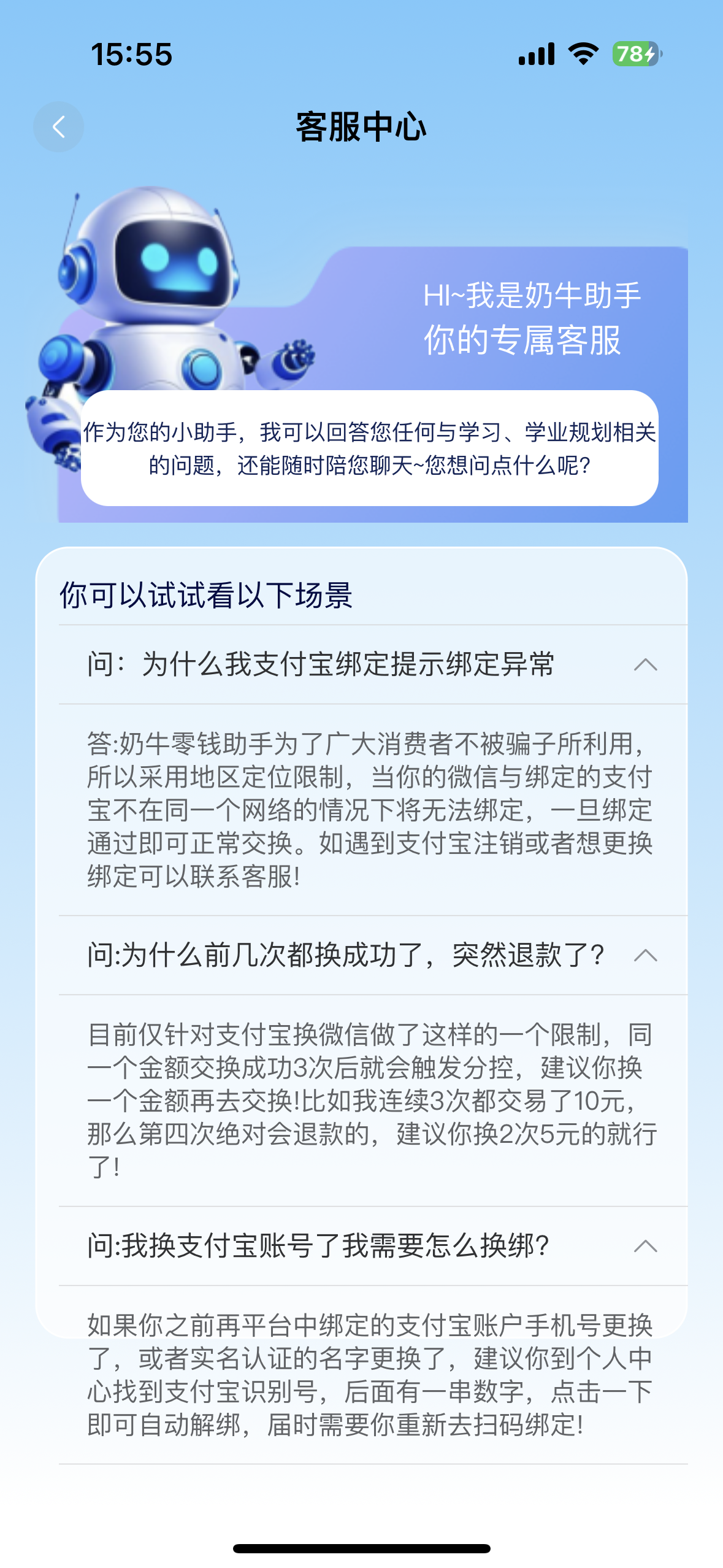Click the Wi-Fi icon in the status bar
Screen dimensions: 723x1568
click(x=581, y=55)
